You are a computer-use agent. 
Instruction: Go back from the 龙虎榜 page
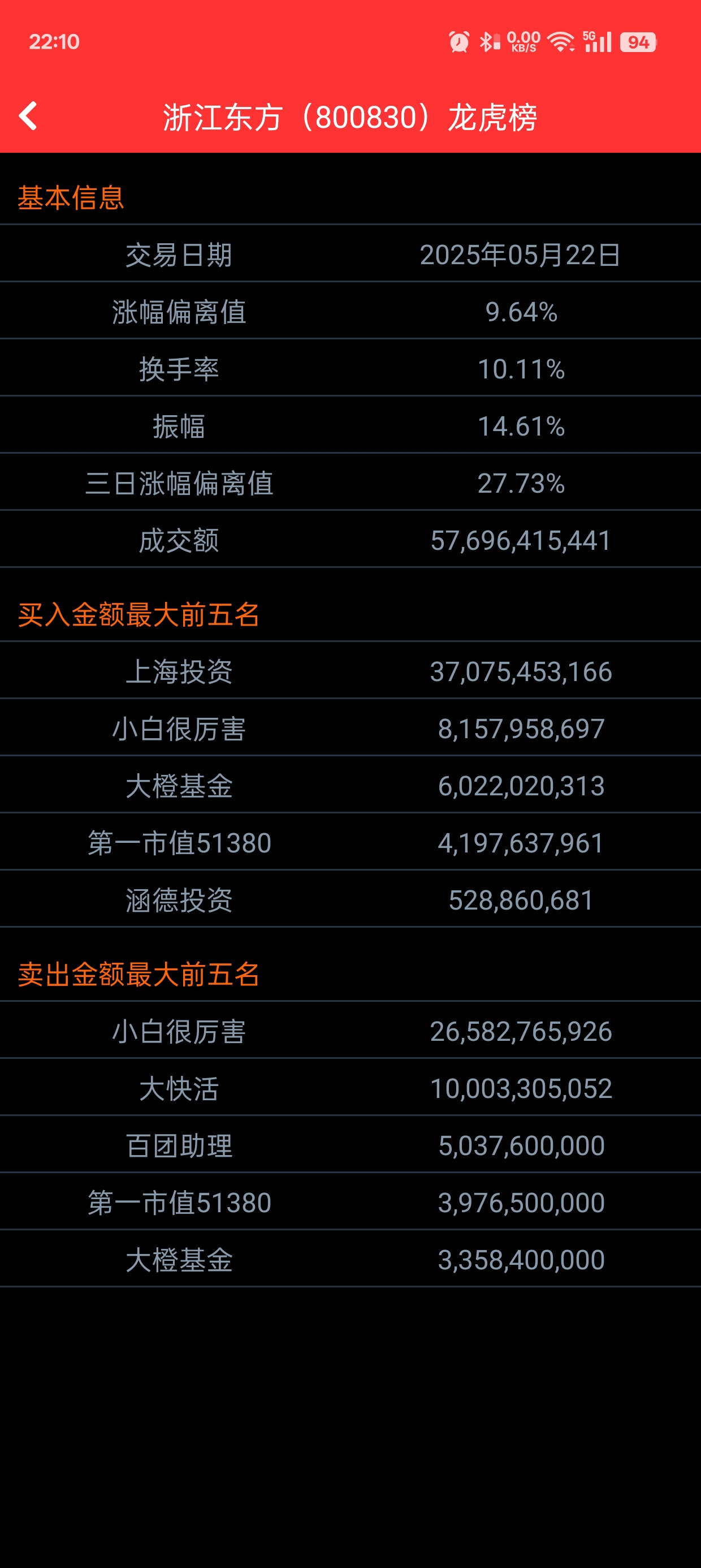[28, 115]
